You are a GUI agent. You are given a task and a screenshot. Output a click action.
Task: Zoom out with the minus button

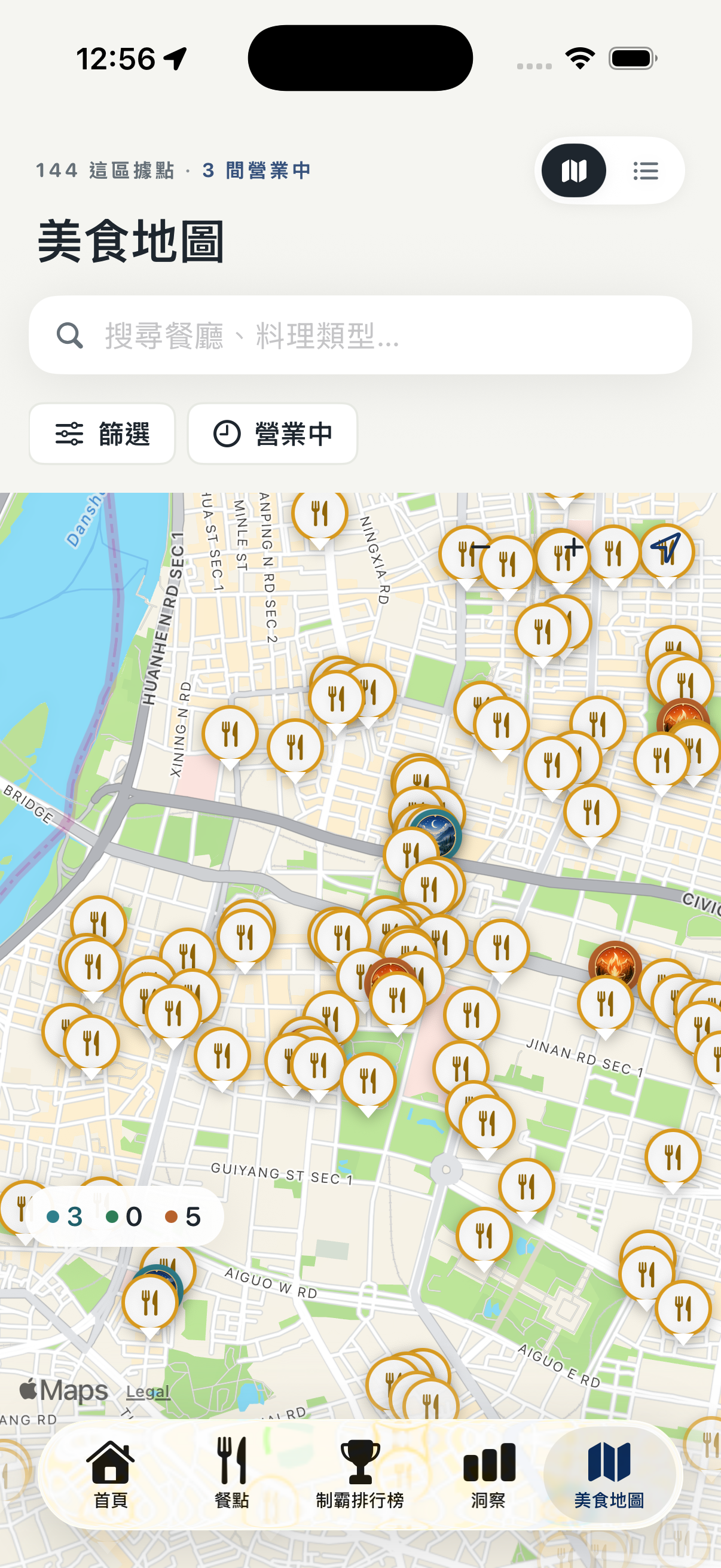[x=481, y=547]
